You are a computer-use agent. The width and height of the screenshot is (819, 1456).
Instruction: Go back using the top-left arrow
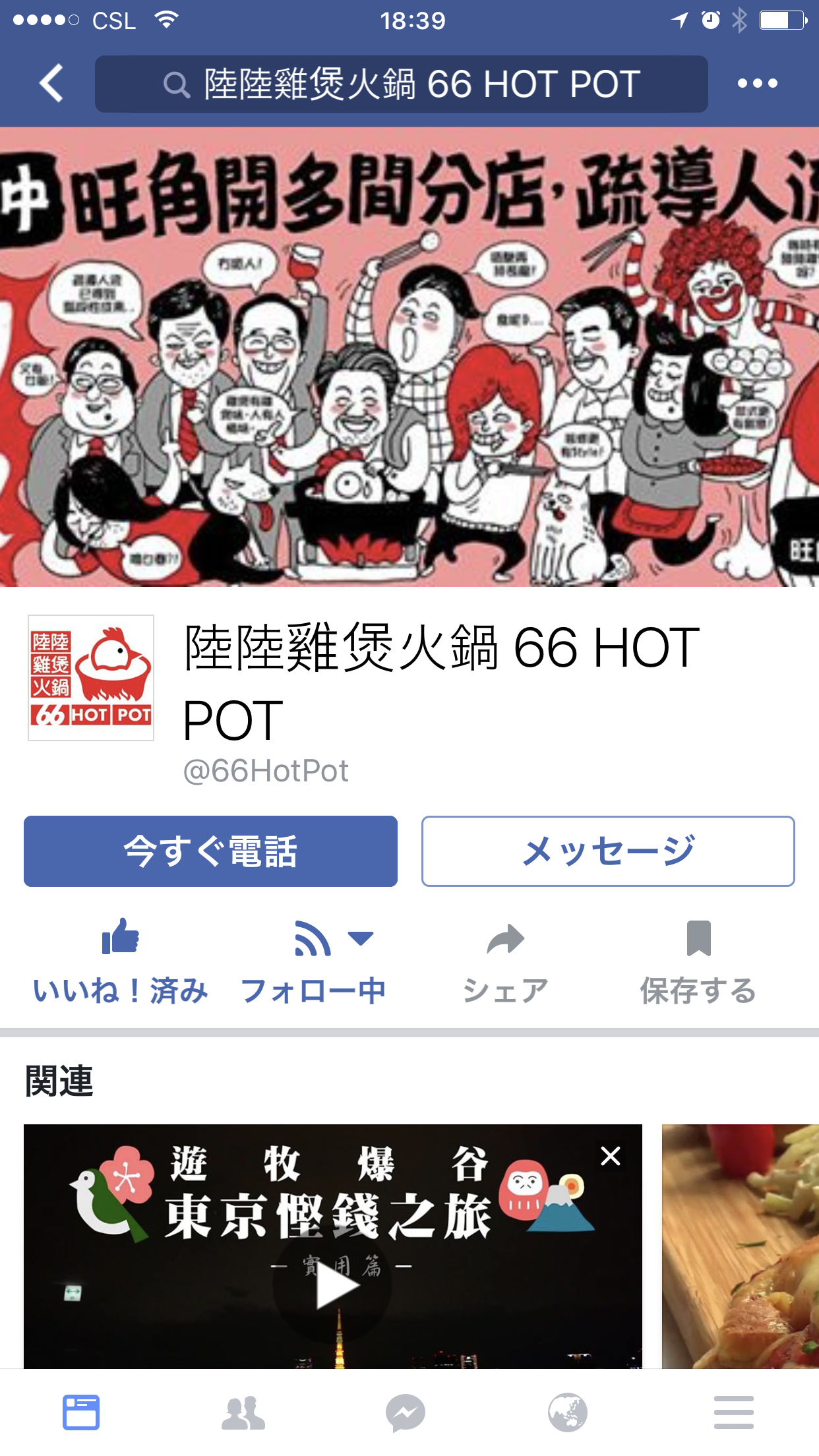pyautogui.click(x=51, y=83)
